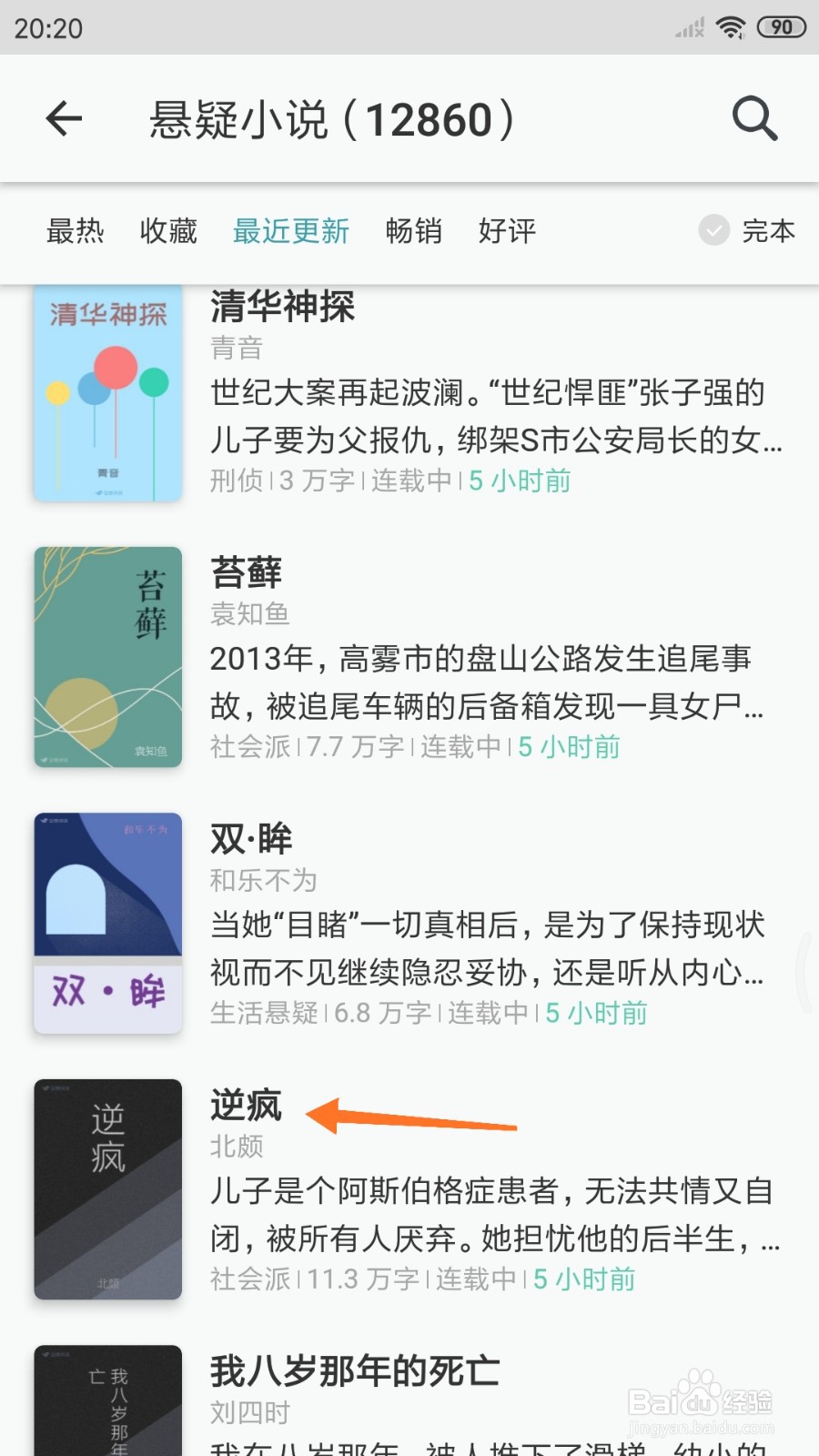Open the search icon
The image size is (819, 1456).
(753, 118)
